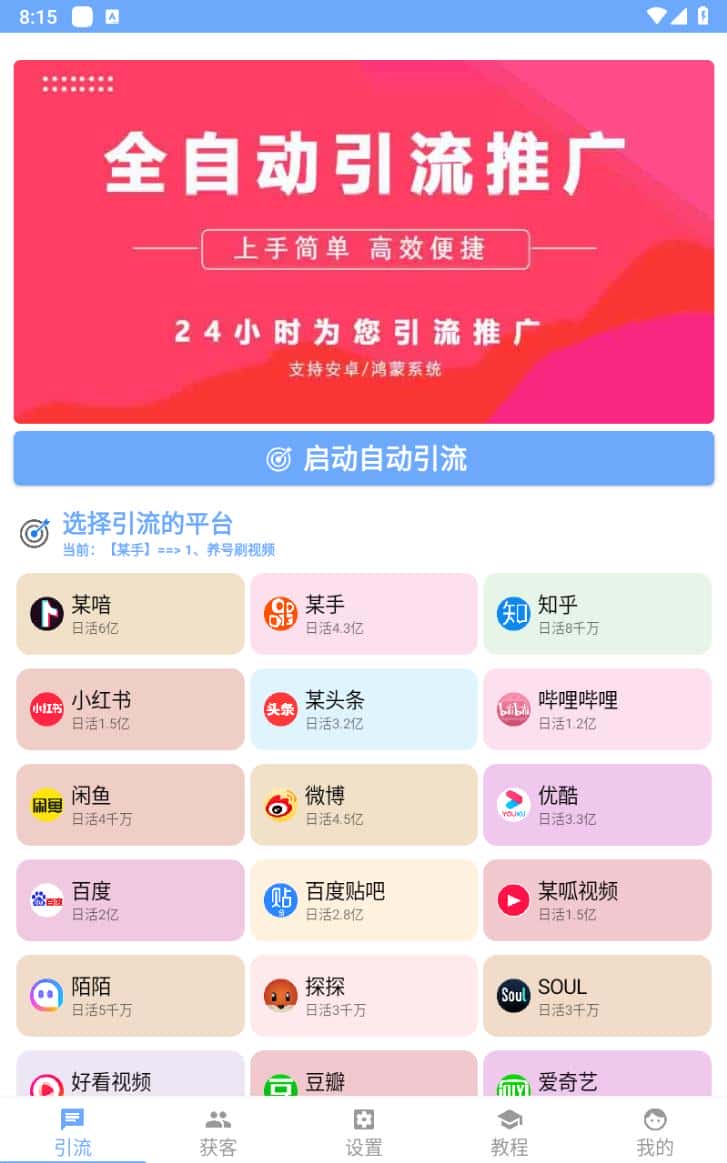Open the promotional banner 全自动引流推广
Viewport: 727px width, 1163px height.
coord(364,242)
